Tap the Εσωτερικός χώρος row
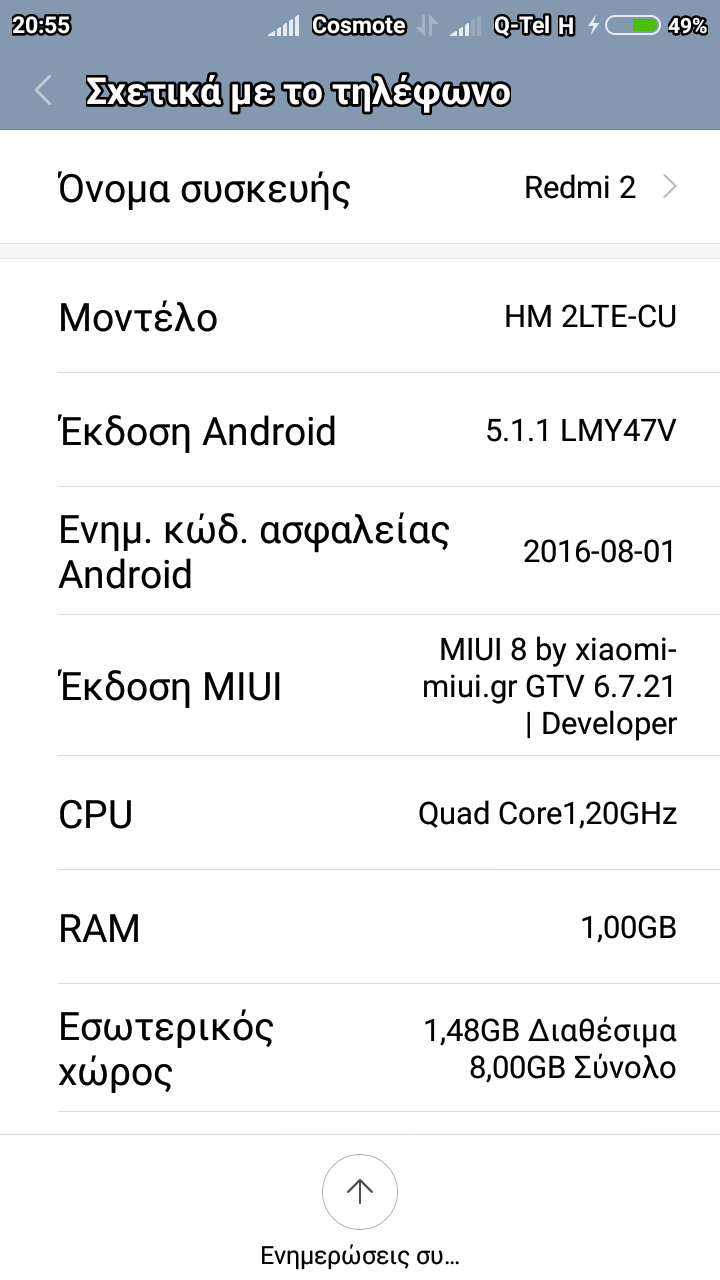Screen dimensions: 720x1280 coord(360,1048)
